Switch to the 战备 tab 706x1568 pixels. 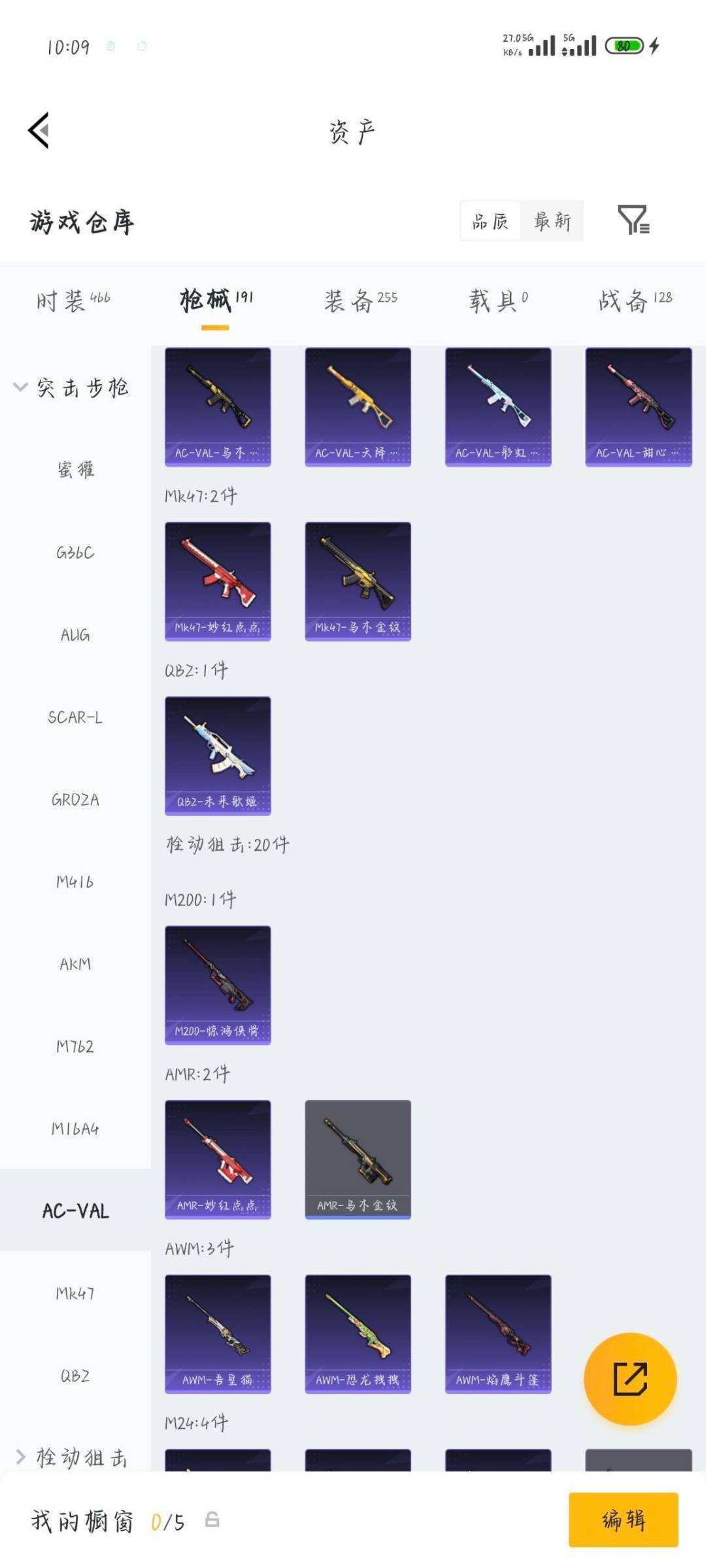click(x=635, y=301)
